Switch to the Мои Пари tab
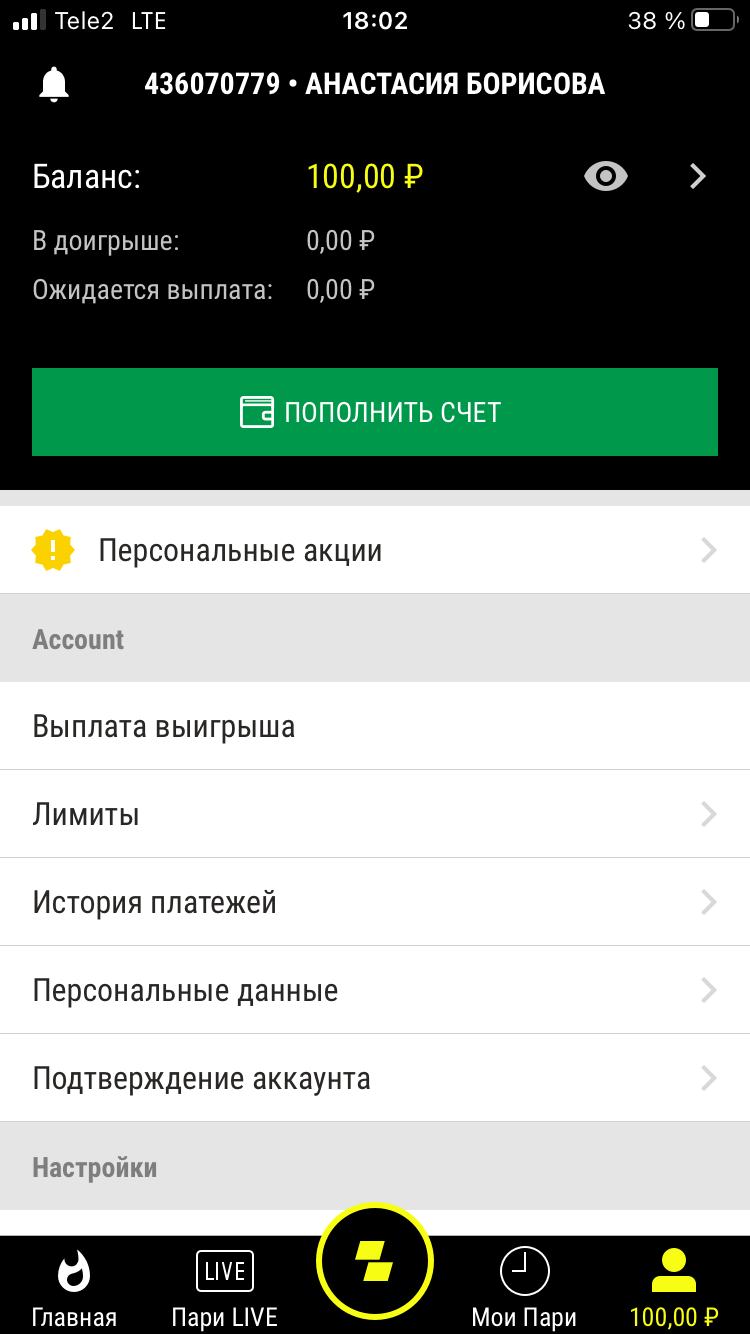750x1334 pixels. coord(524,1288)
